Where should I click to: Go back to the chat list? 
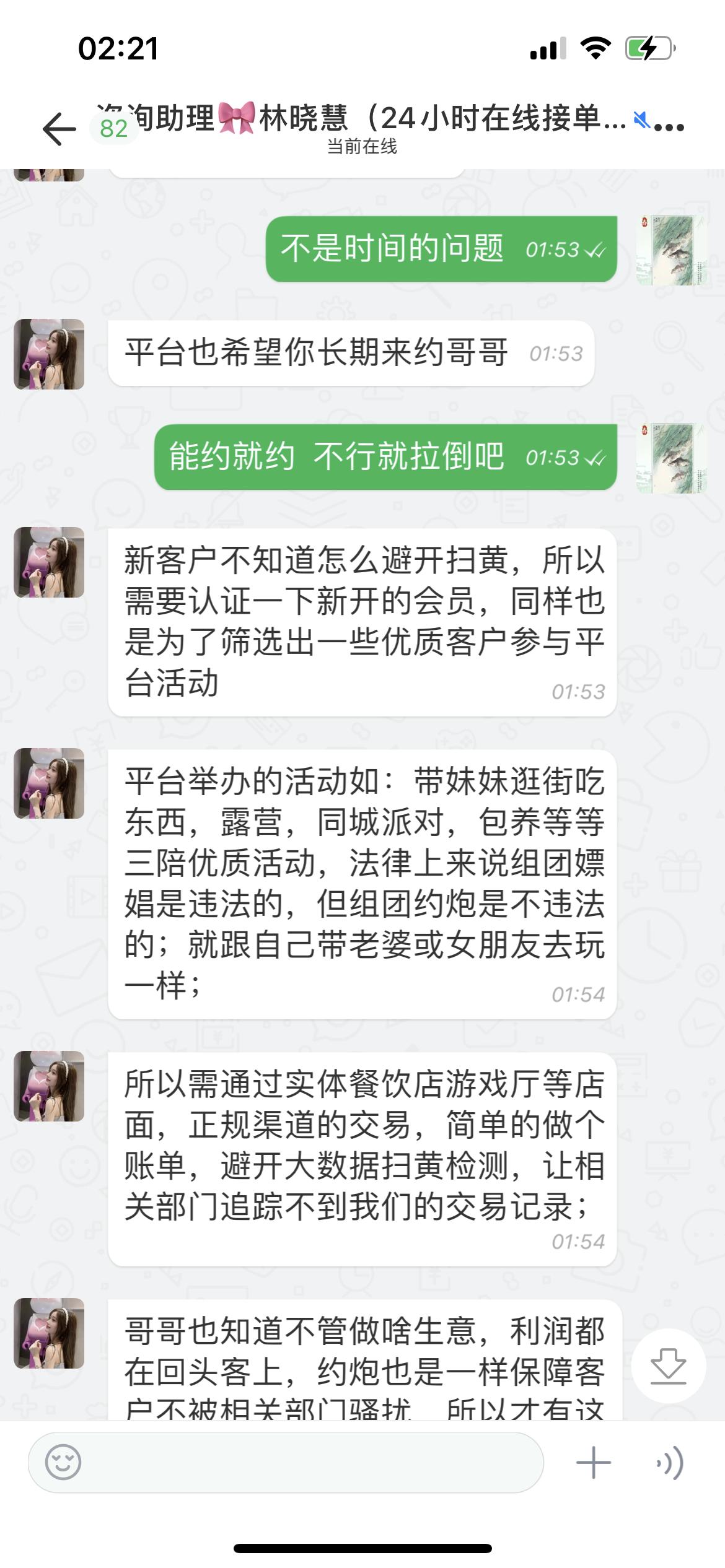click(x=59, y=128)
